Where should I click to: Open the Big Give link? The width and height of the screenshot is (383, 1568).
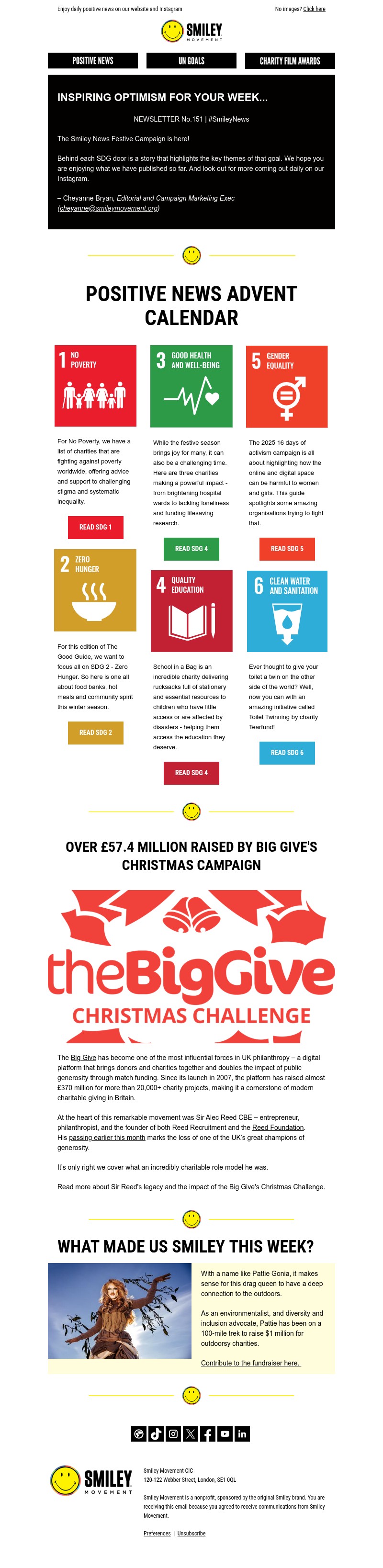tap(83, 1057)
